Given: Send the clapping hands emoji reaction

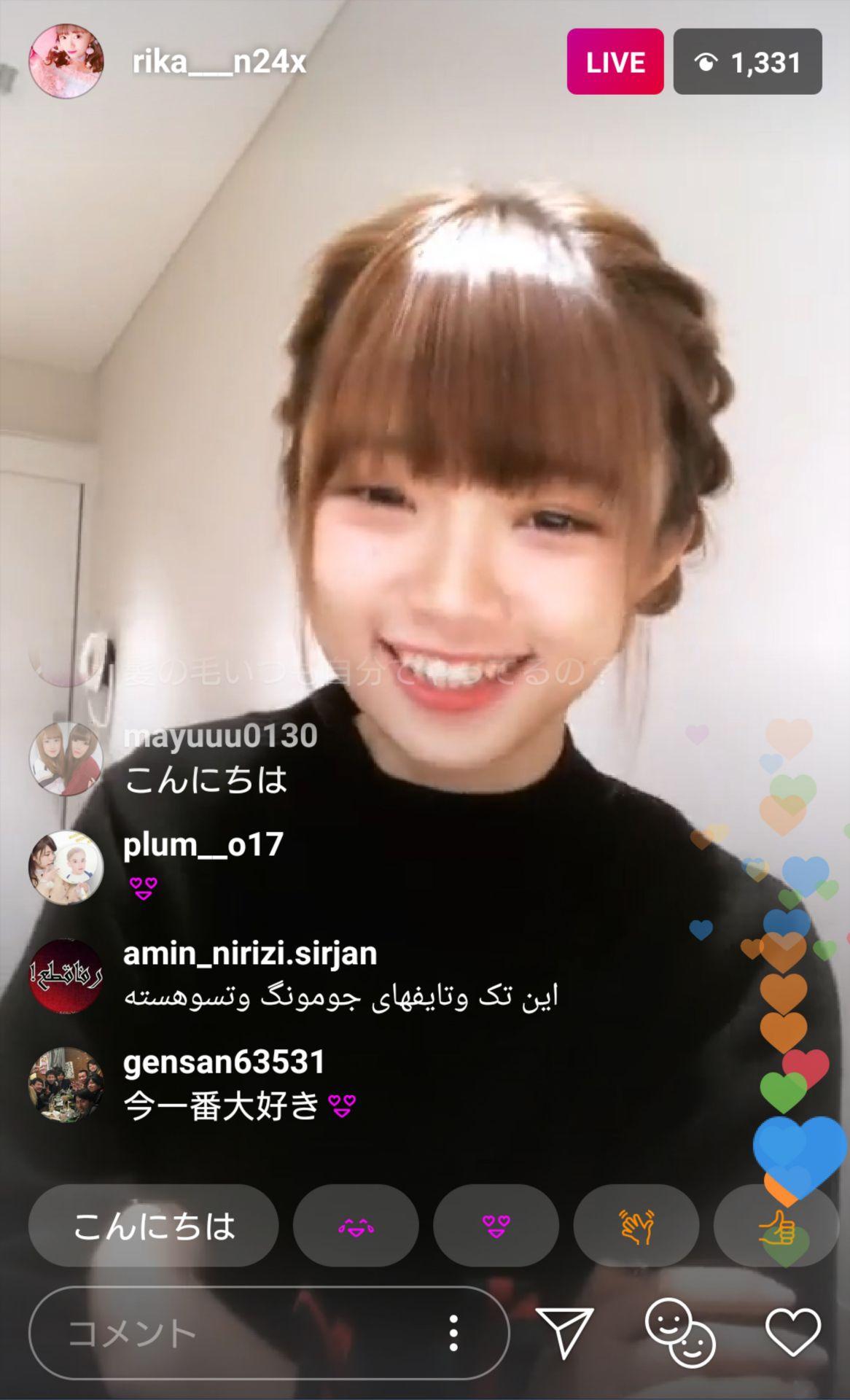Looking at the screenshot, I should [636, 1226].
